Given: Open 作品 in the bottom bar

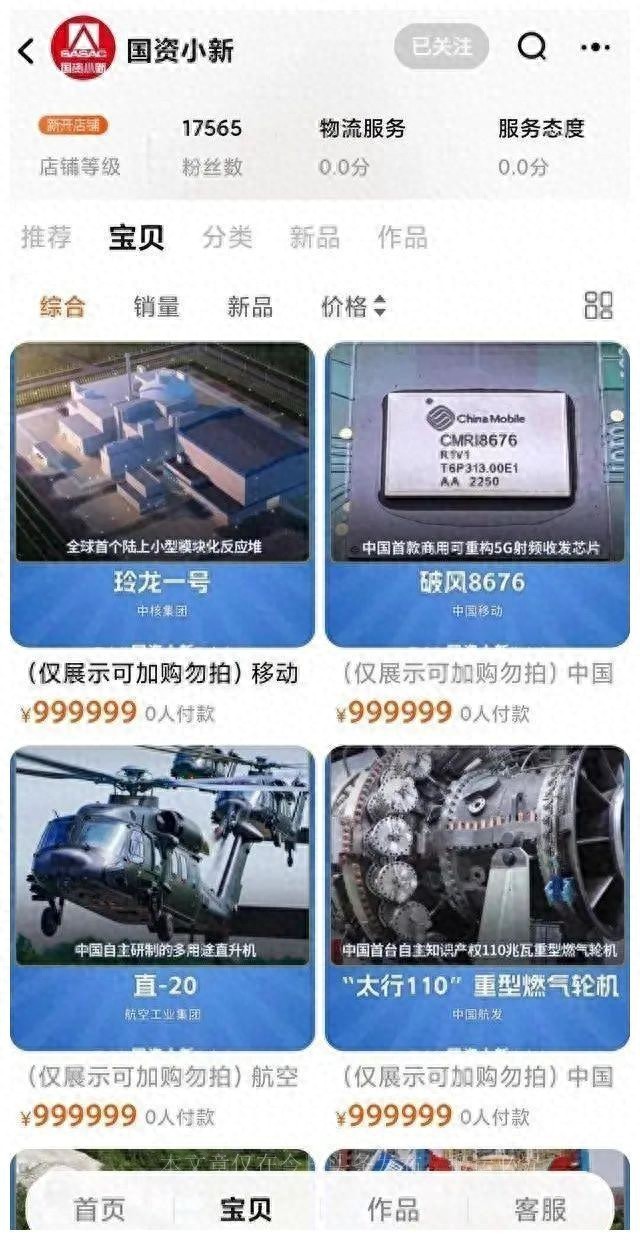Looking at the screenshot, I should tap(393, 1209).
